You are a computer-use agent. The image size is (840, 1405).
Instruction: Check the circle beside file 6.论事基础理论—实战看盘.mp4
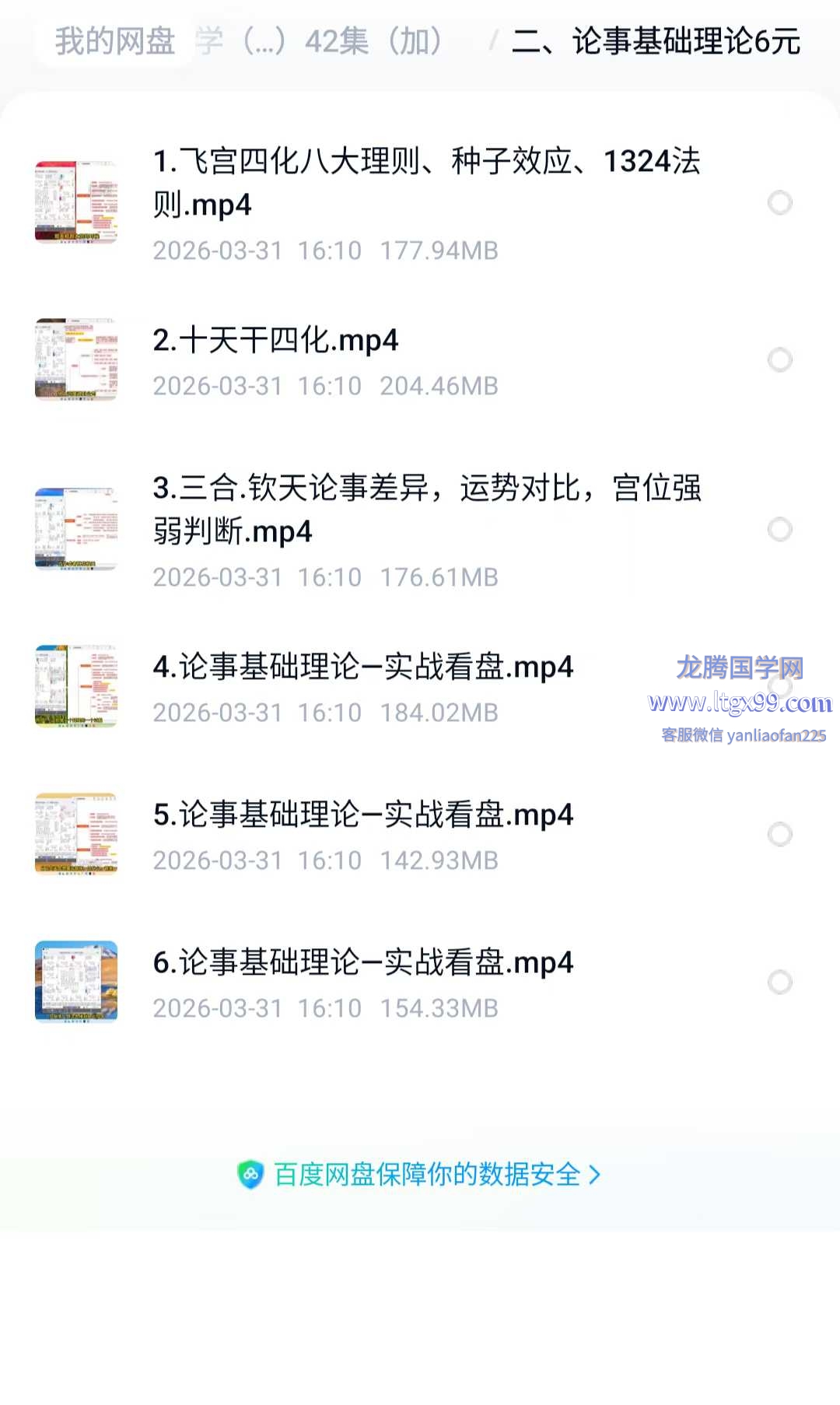[779, 982]
